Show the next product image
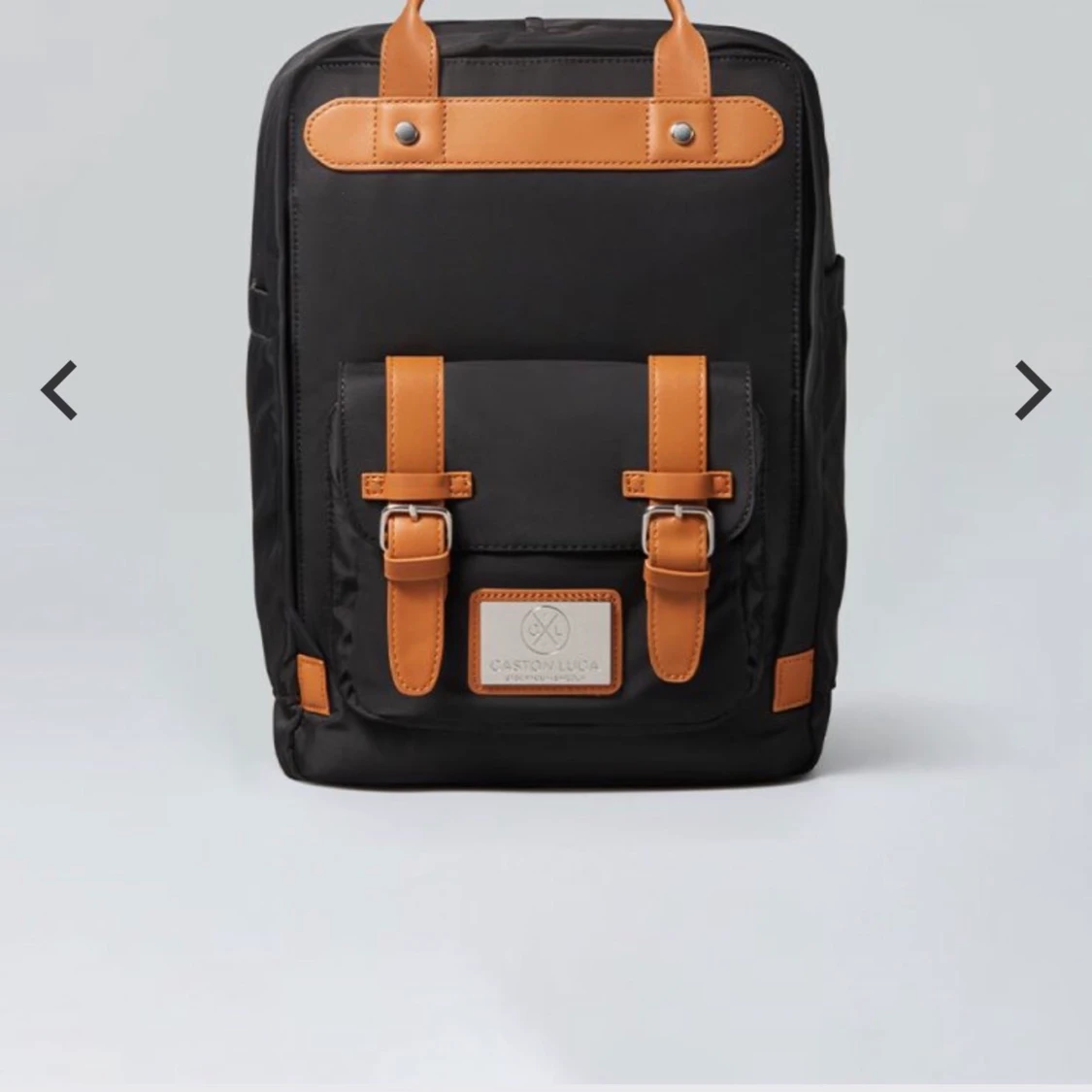 click(1033, 390)
